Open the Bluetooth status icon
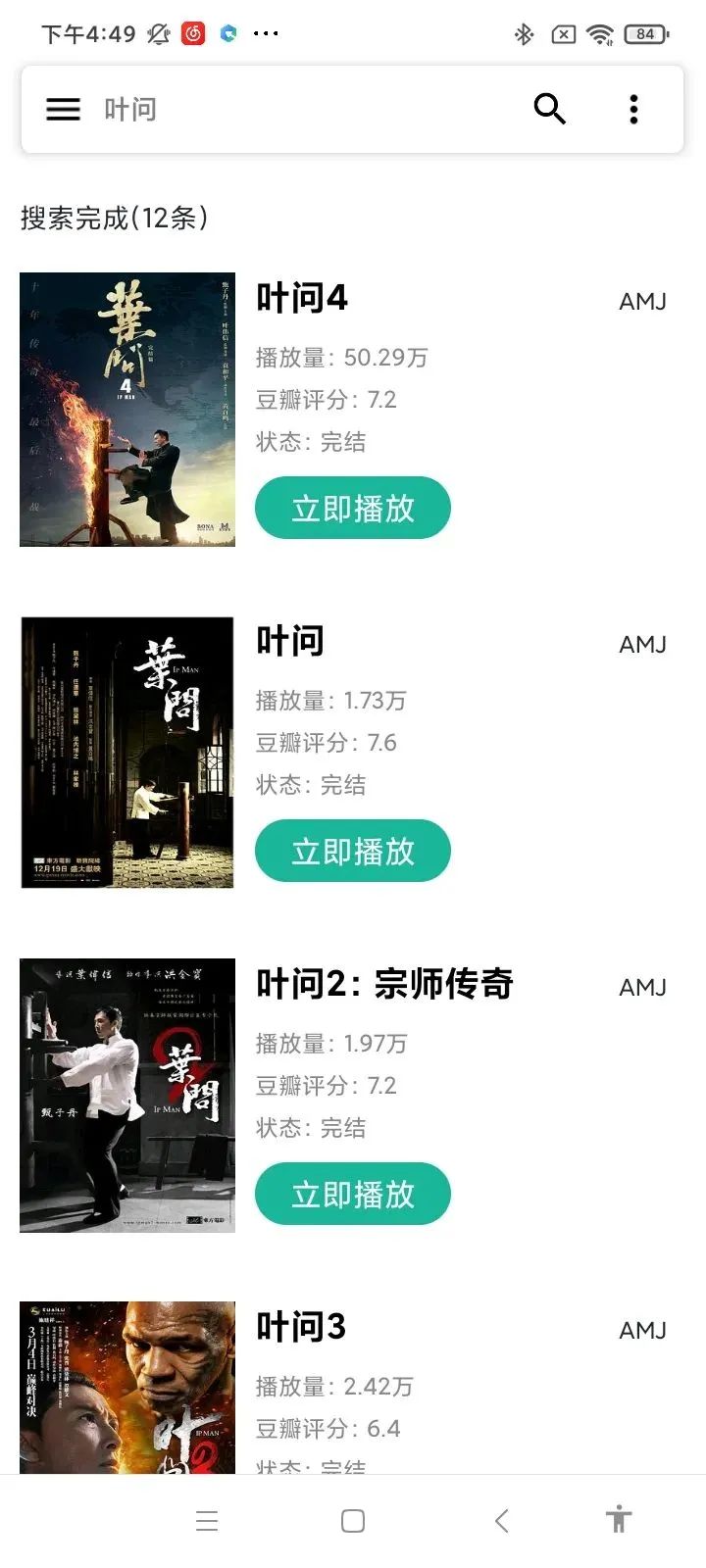706x1568 pixels. (524, 33)
